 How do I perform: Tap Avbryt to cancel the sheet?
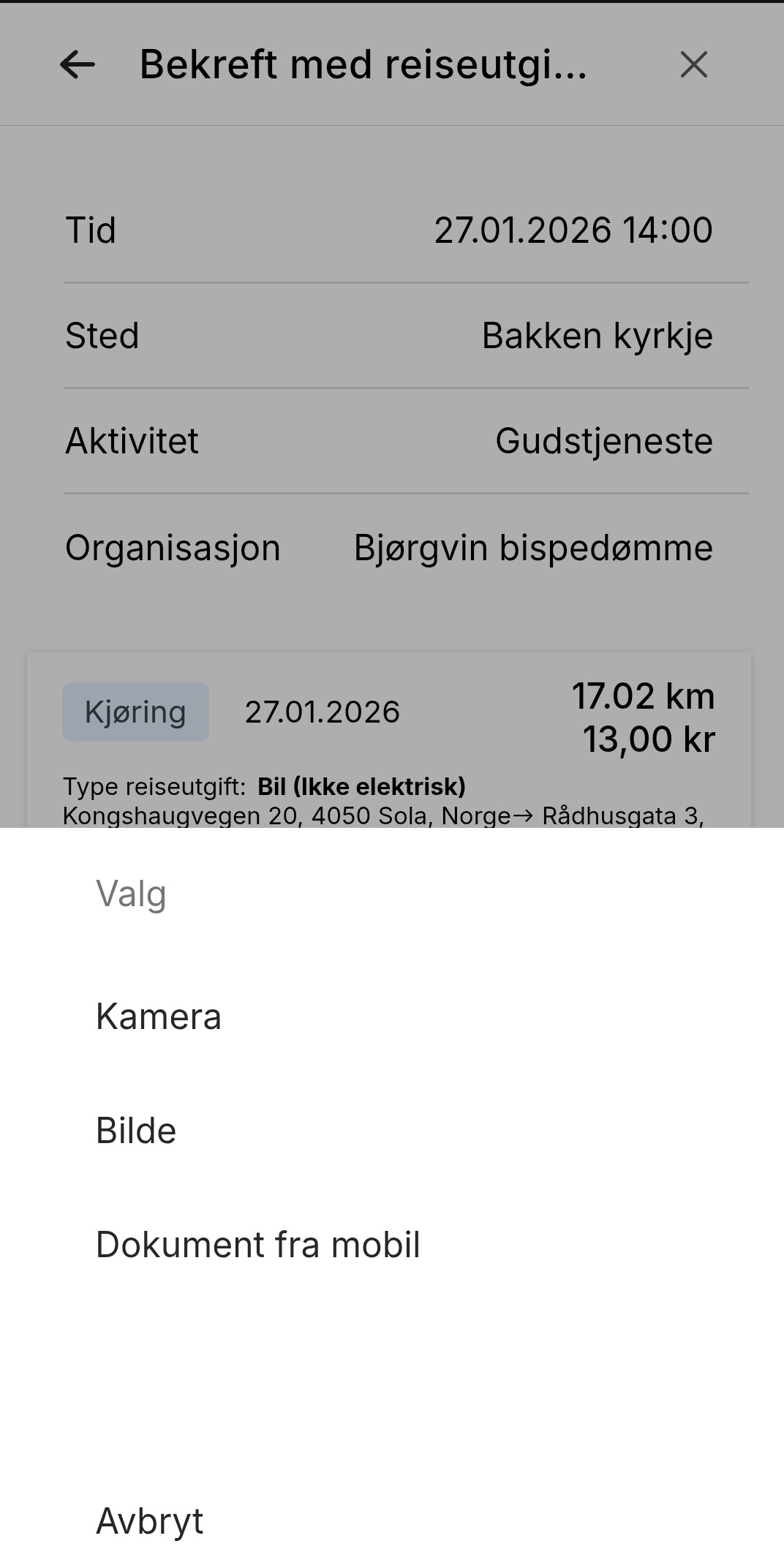pyautogui.click(x=150, y=1521)
